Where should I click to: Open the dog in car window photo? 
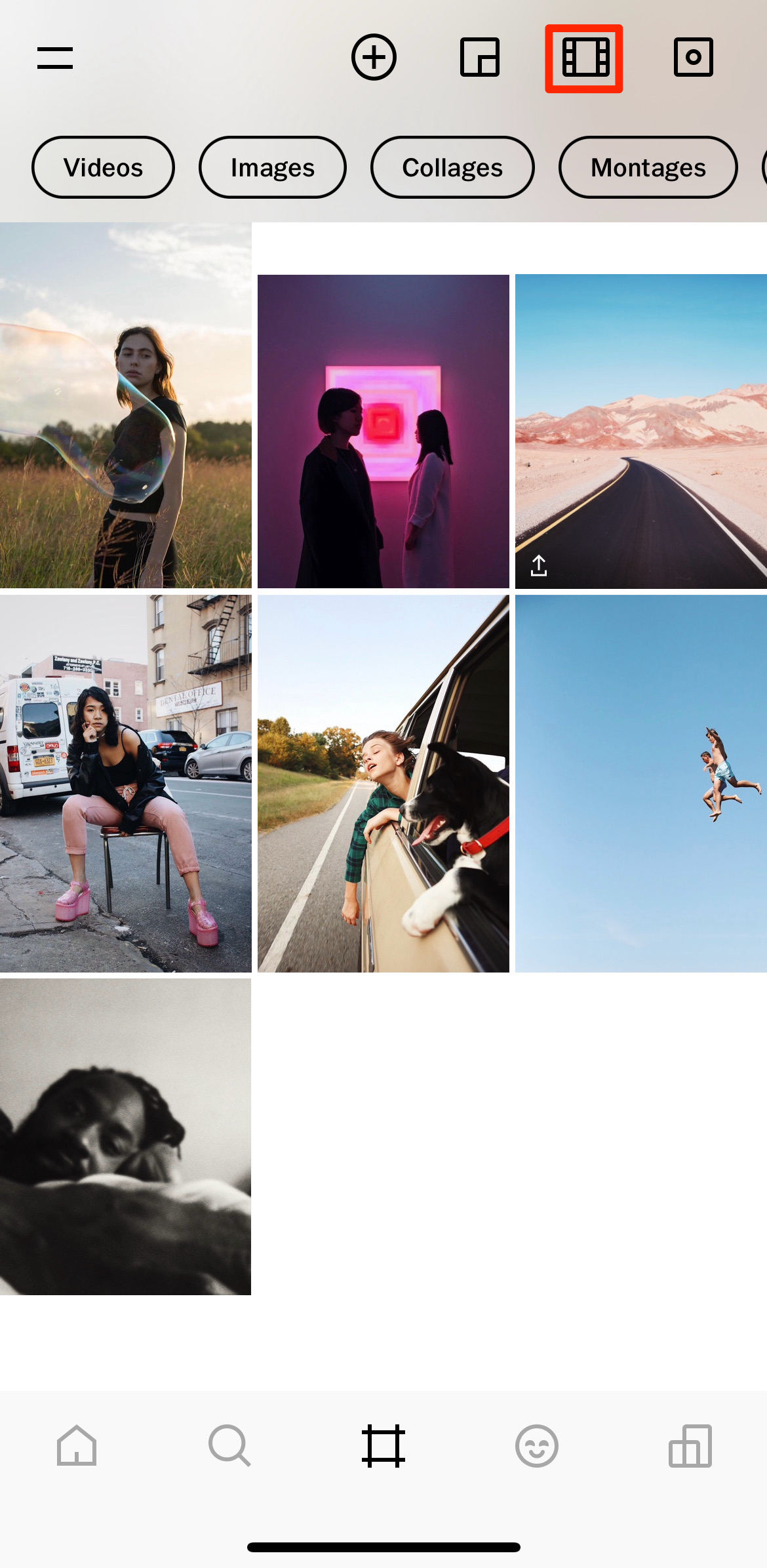383,784
